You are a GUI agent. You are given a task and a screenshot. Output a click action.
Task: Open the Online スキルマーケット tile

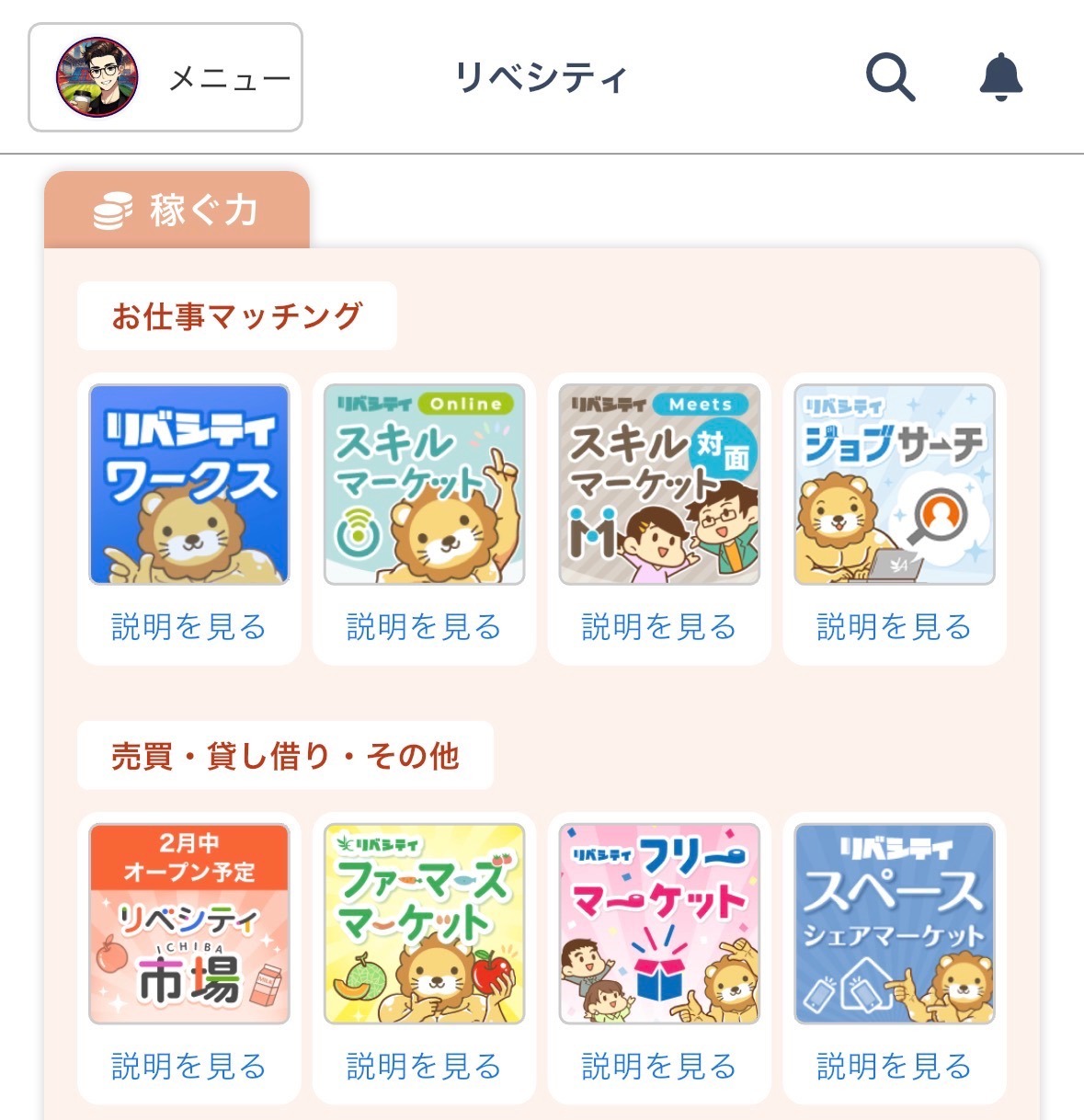click(424, 485)
